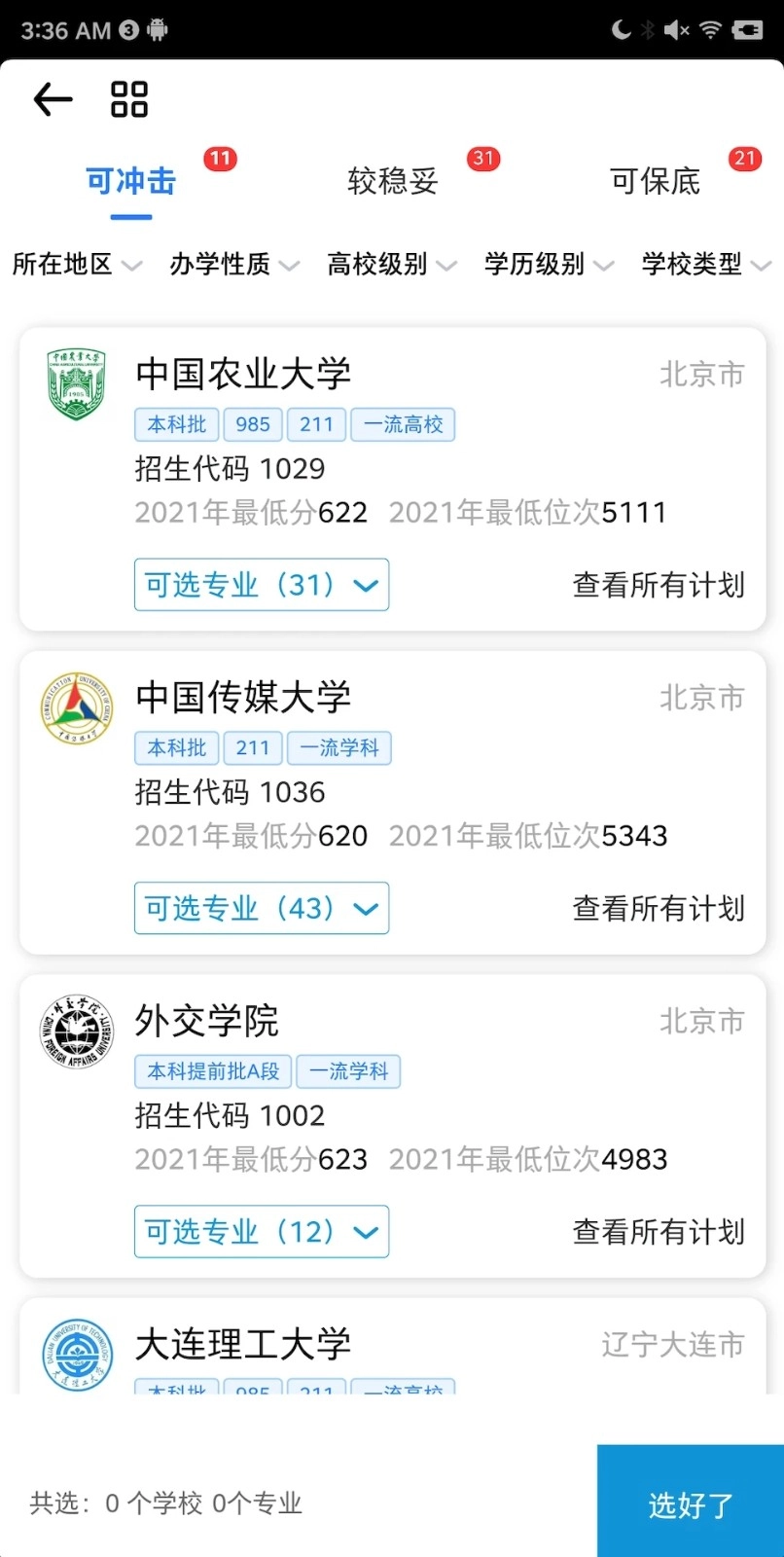Tap the back arrow to return
The width and height of the screenshot is (784, 1557).
pyautogui.click(x=52, y=99)
